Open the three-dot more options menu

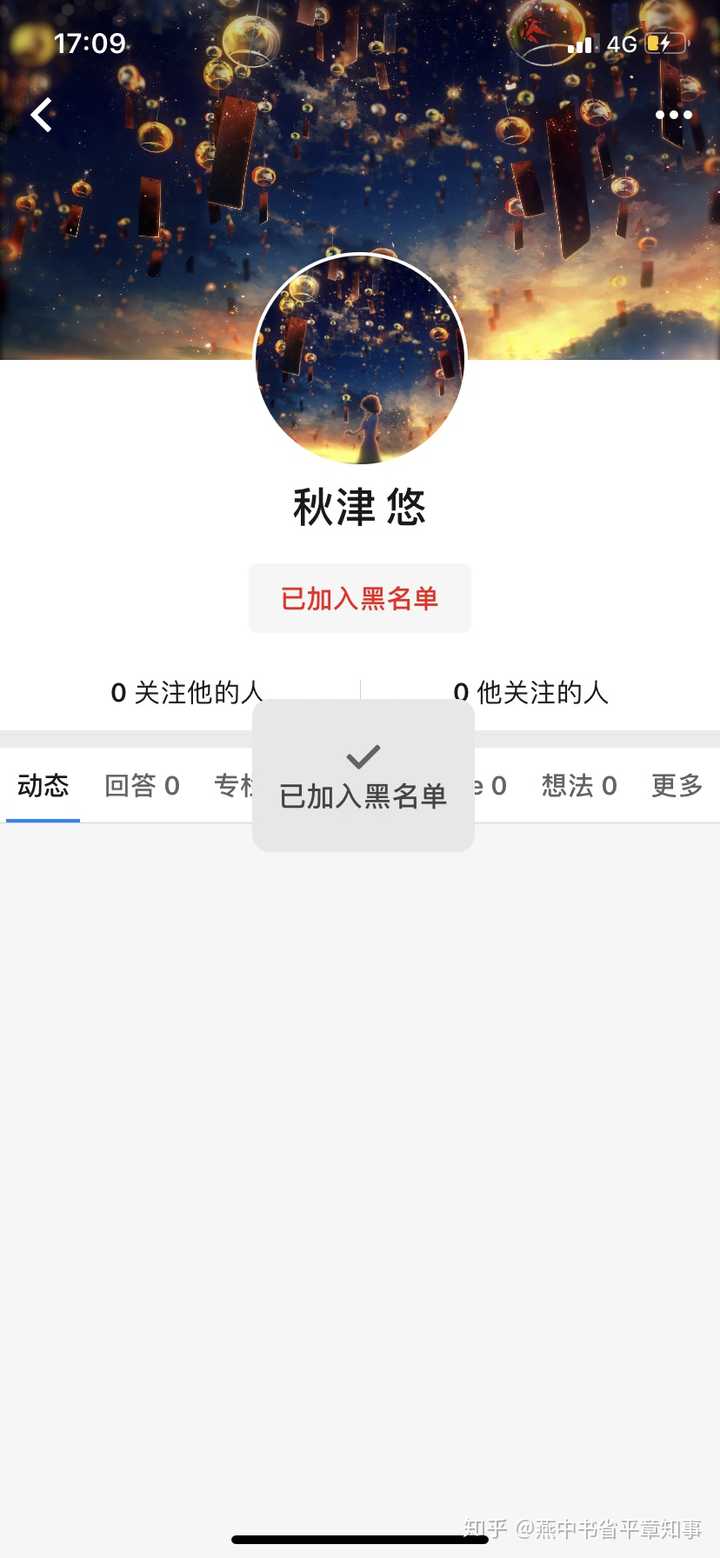tap(672, 115)
